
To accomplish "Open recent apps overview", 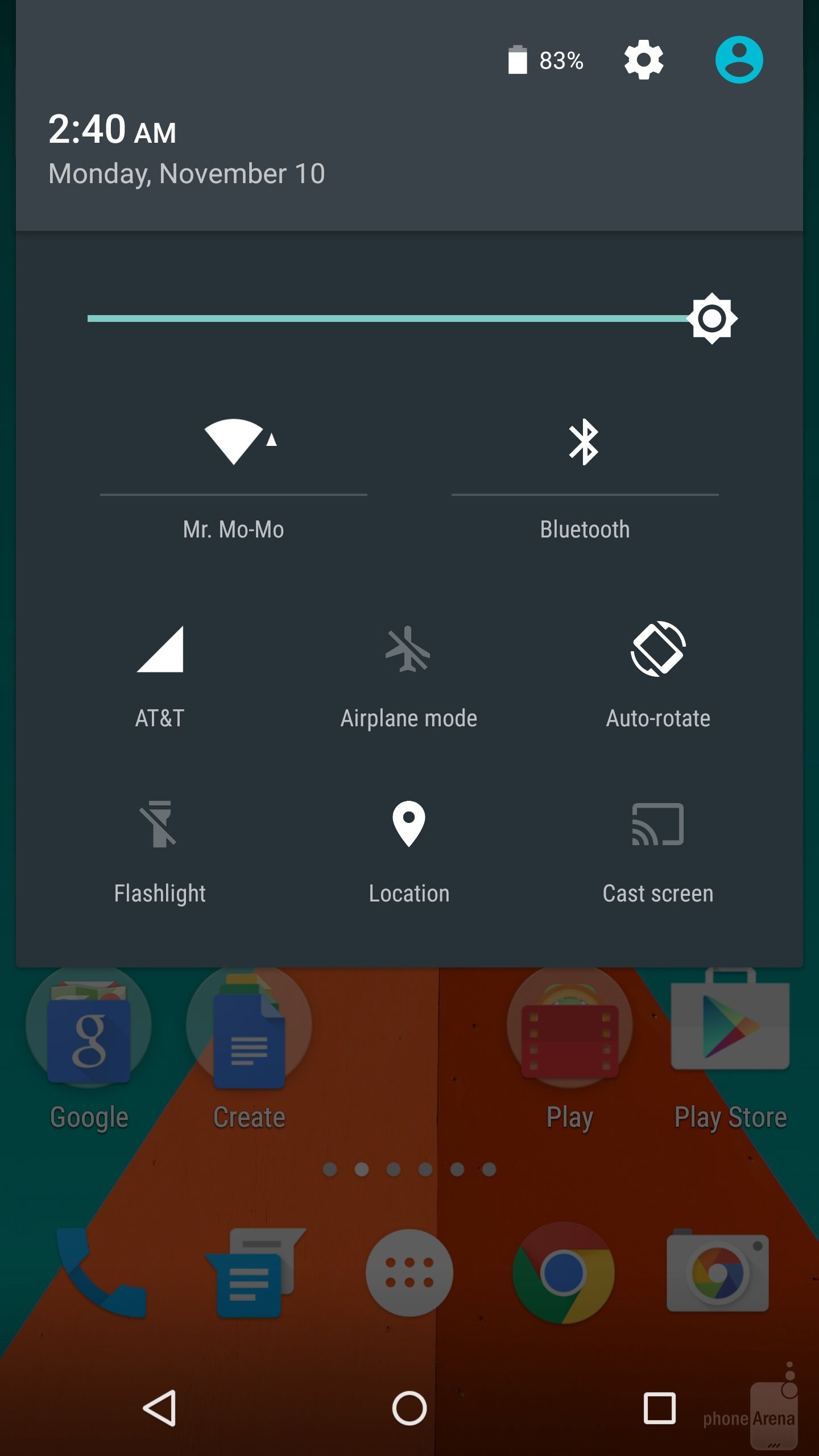I will pyautogui.click(x=660, y=1408).
